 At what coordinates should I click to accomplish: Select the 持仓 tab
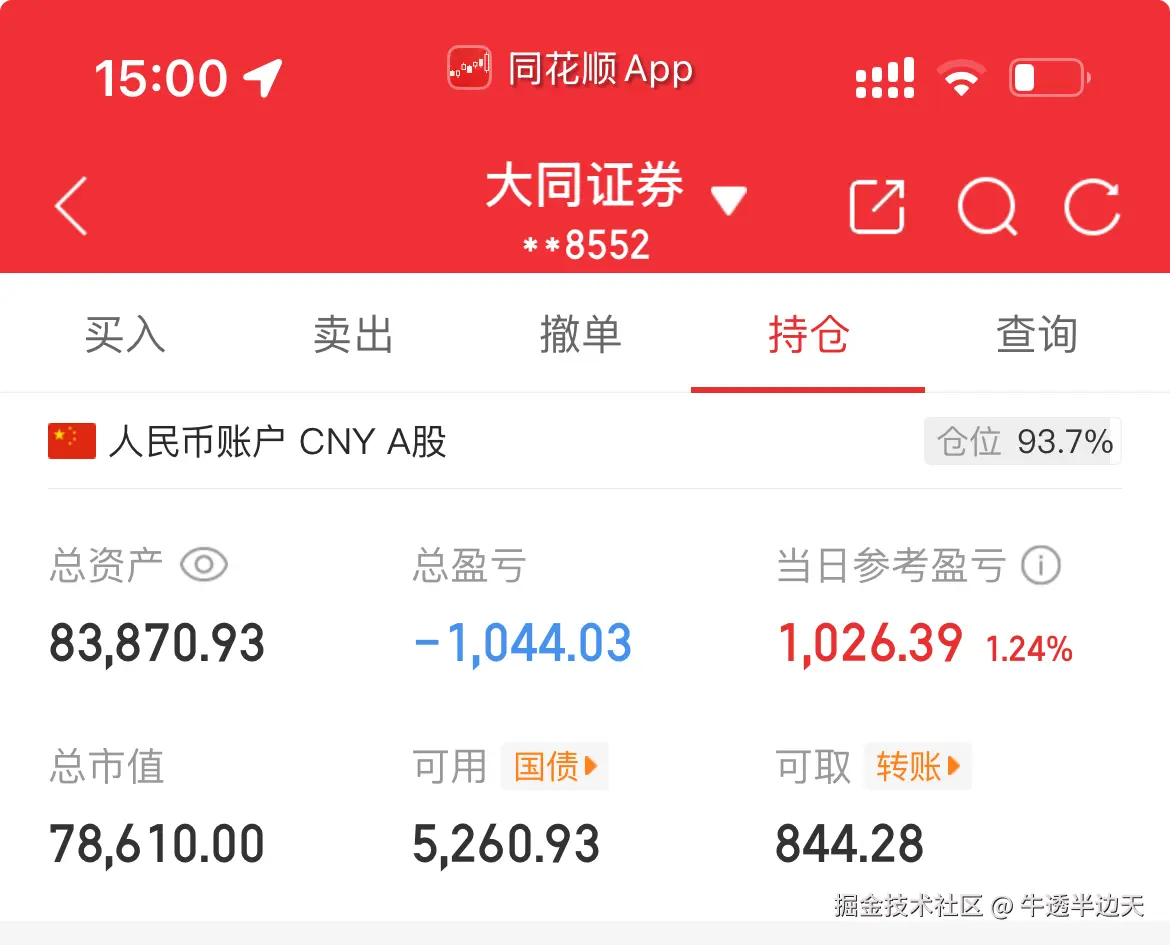[808, 335]
